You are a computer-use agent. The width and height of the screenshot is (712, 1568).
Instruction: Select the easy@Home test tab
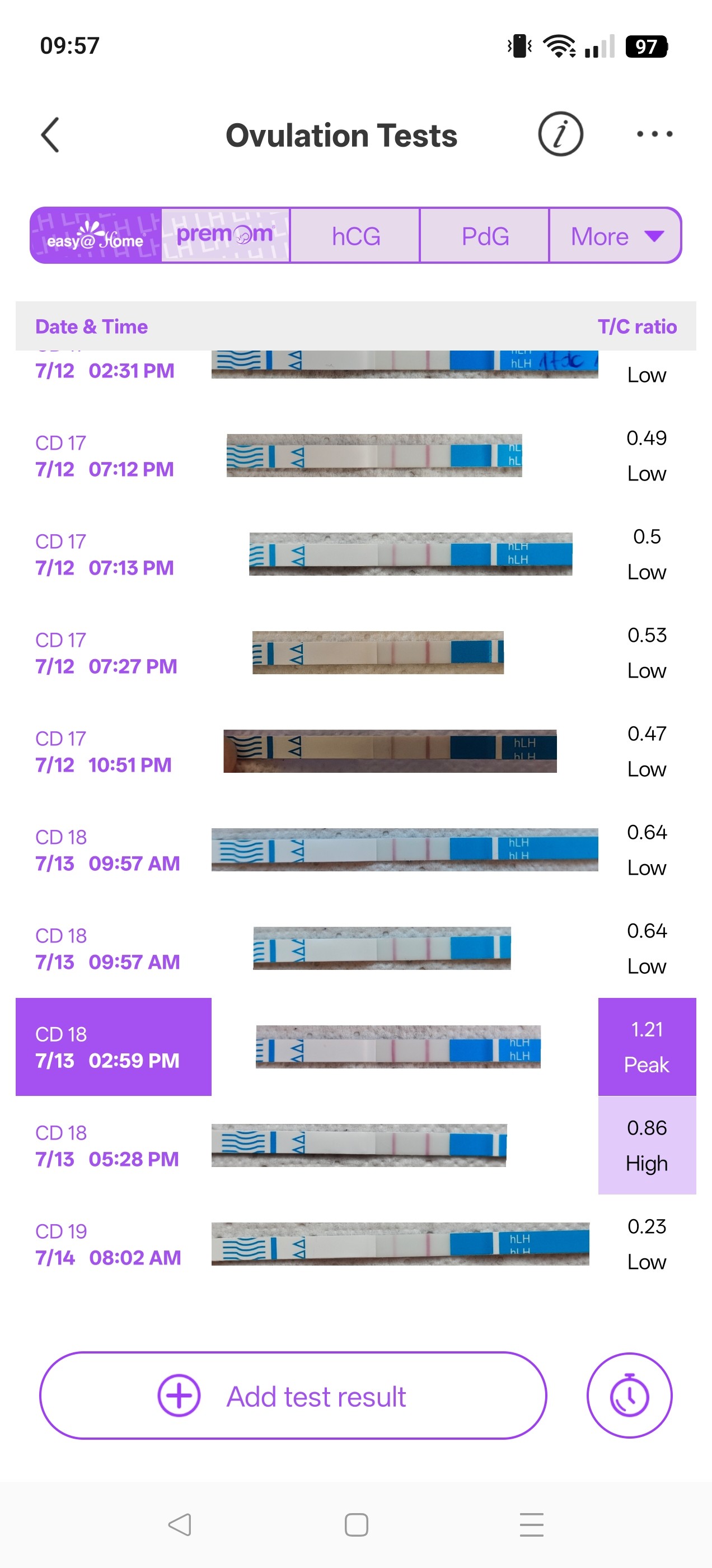(96, 236)
